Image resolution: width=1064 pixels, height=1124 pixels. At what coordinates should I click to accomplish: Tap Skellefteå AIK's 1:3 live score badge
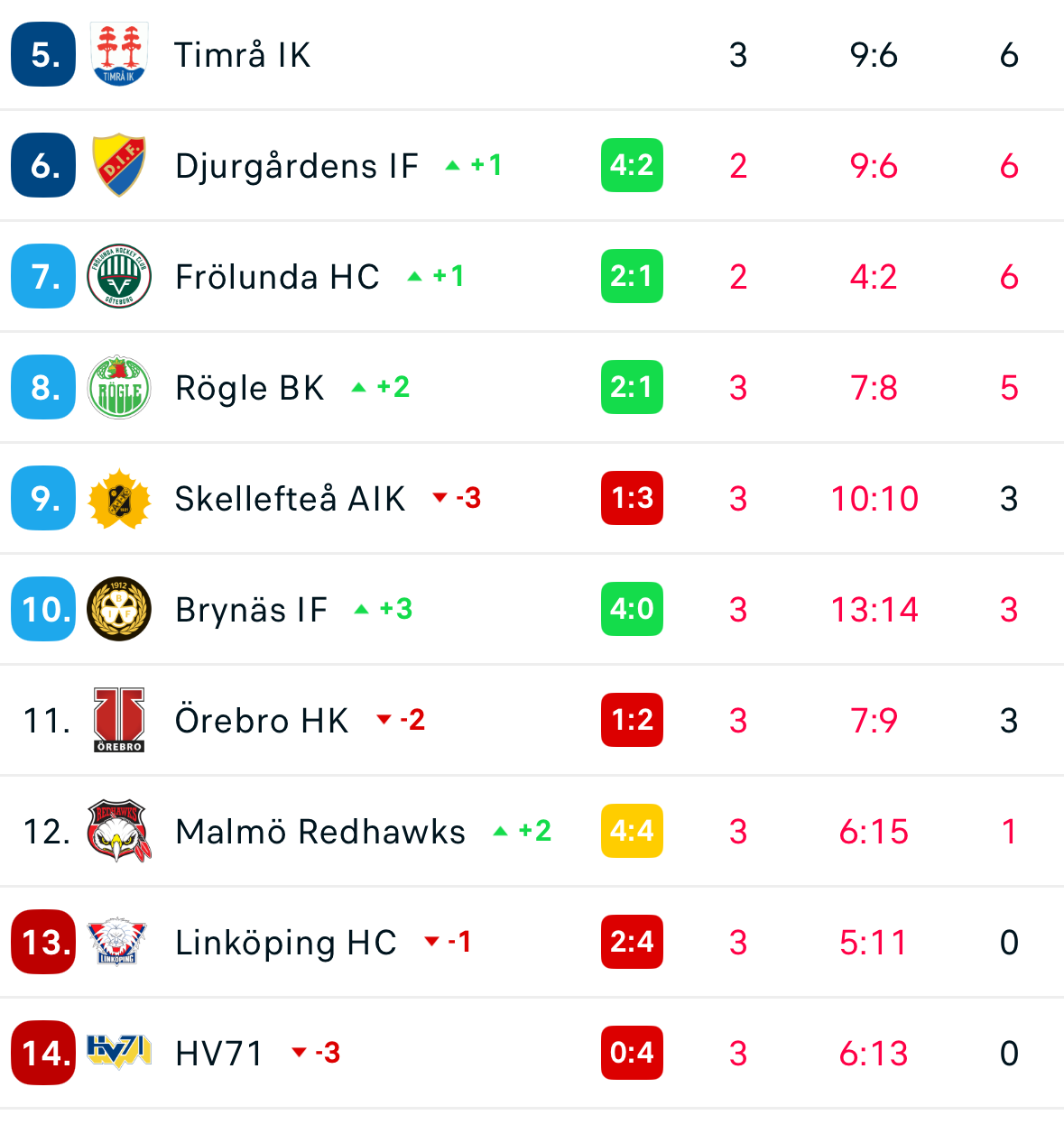(x=632, y=498)
